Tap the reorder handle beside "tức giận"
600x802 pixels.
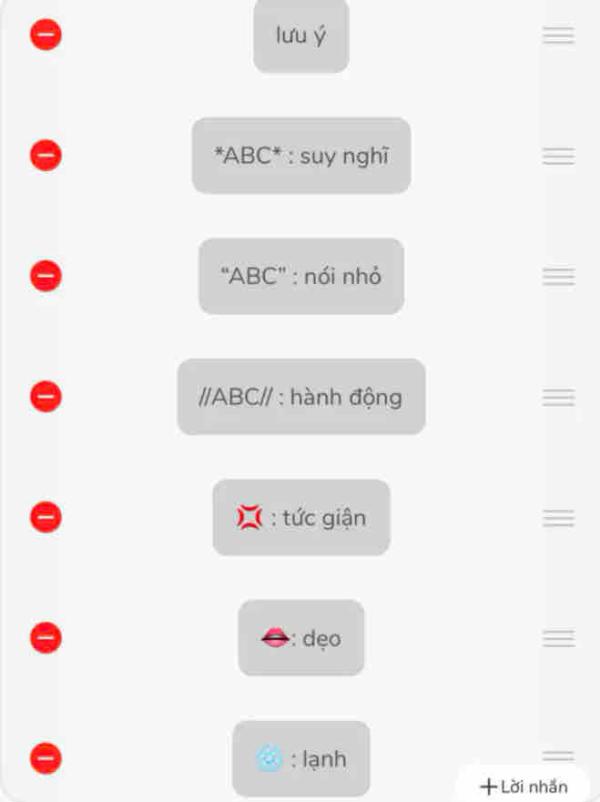point(558,517)
